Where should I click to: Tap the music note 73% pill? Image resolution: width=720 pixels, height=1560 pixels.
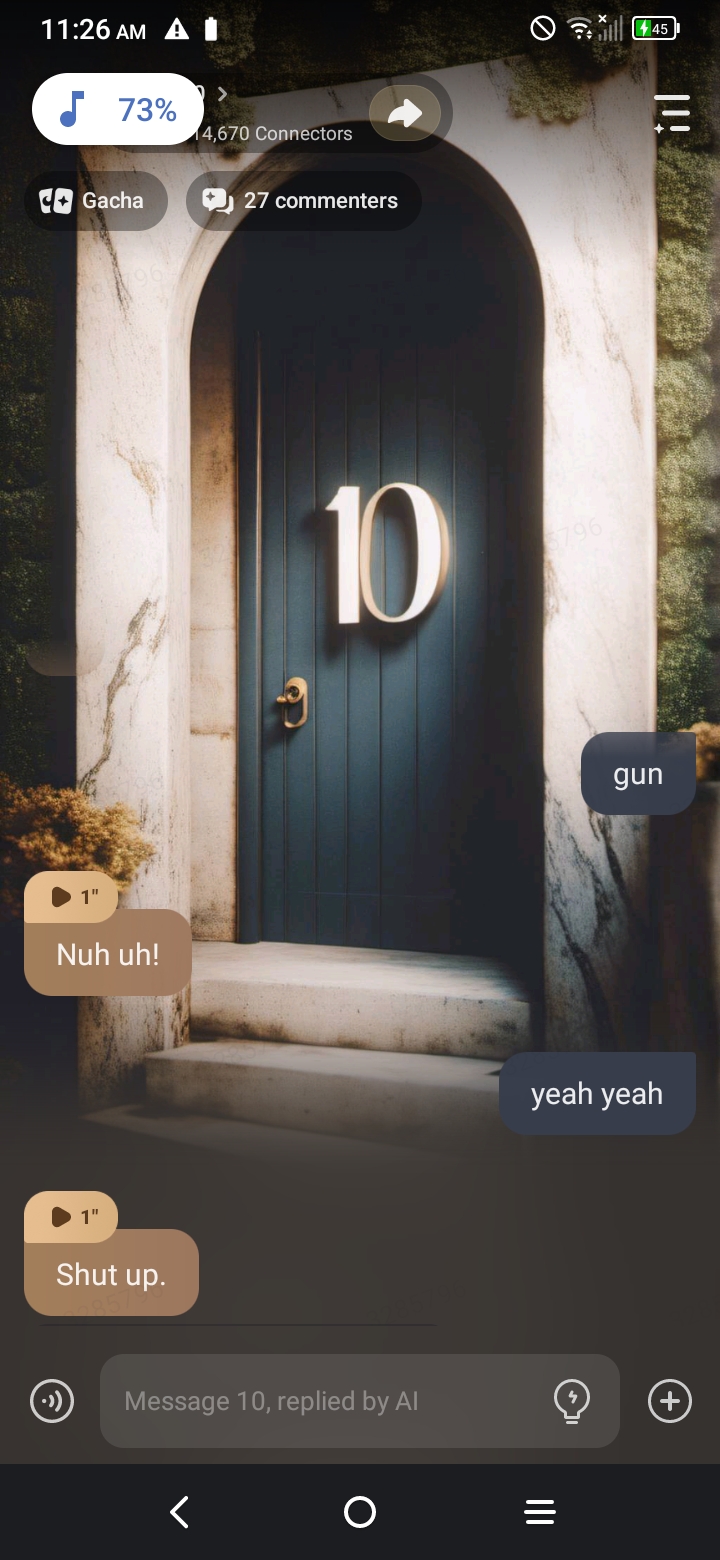tap(118, 109)
